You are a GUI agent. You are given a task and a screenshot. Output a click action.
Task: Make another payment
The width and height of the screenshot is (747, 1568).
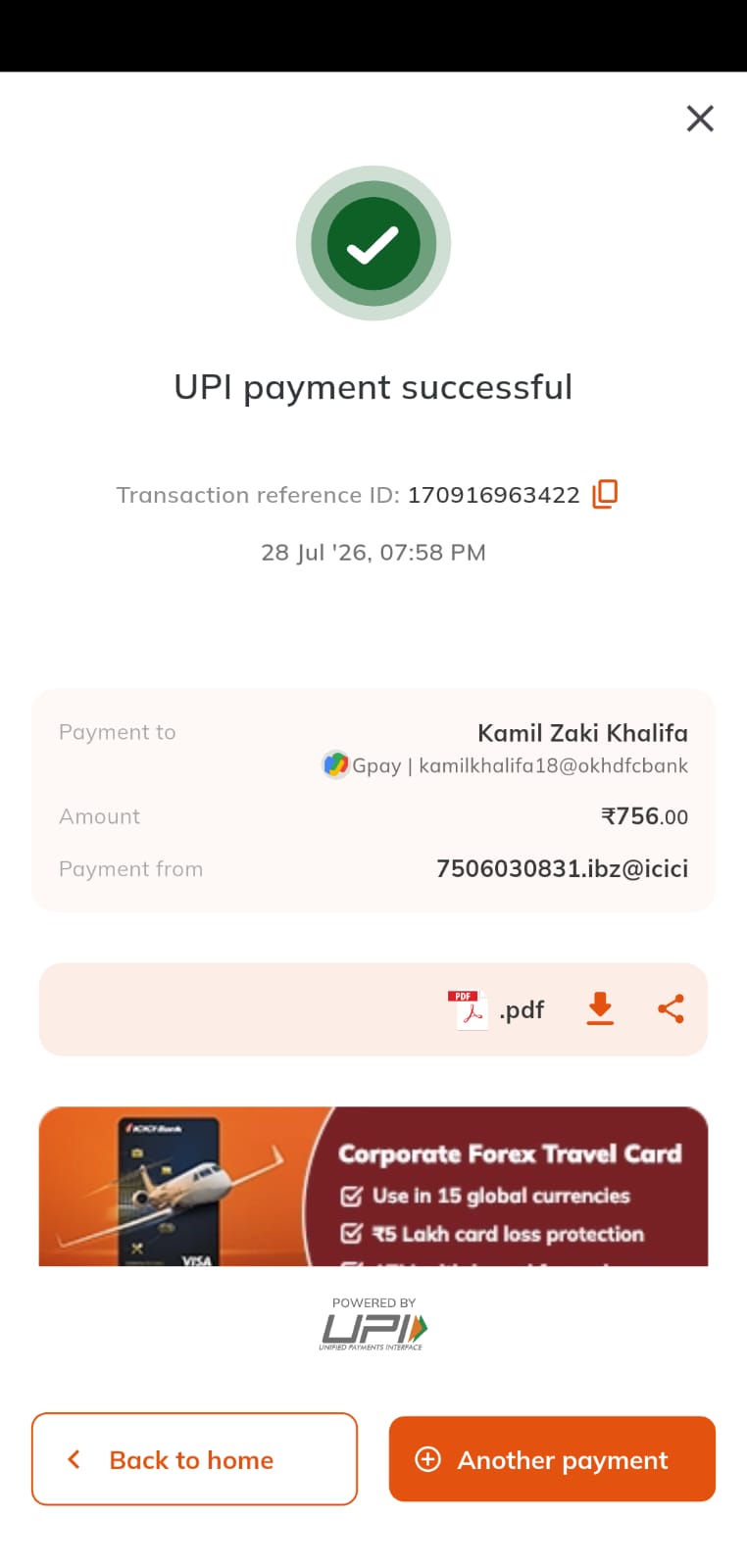(552, 1459)
